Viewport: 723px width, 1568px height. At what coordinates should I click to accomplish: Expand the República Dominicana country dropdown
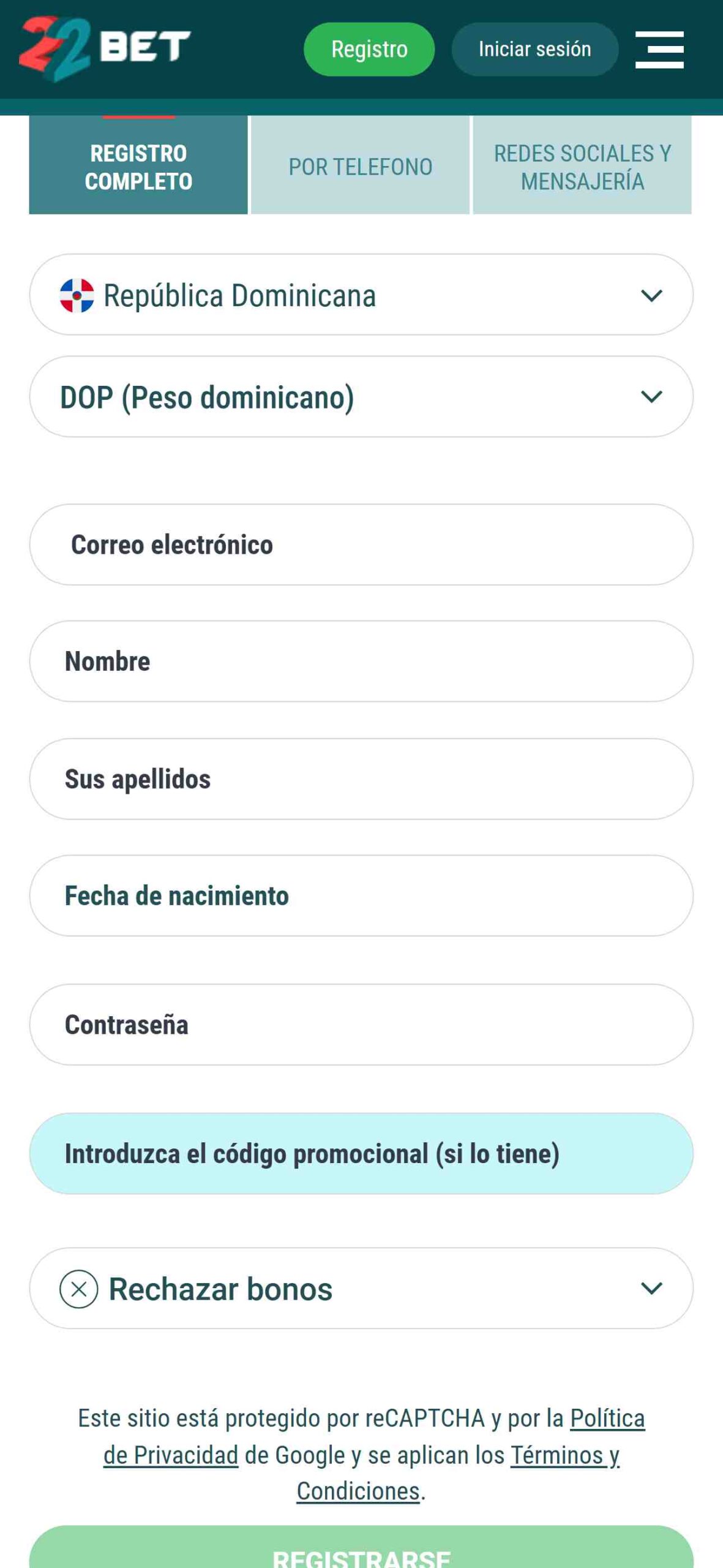tap(361, 295)
